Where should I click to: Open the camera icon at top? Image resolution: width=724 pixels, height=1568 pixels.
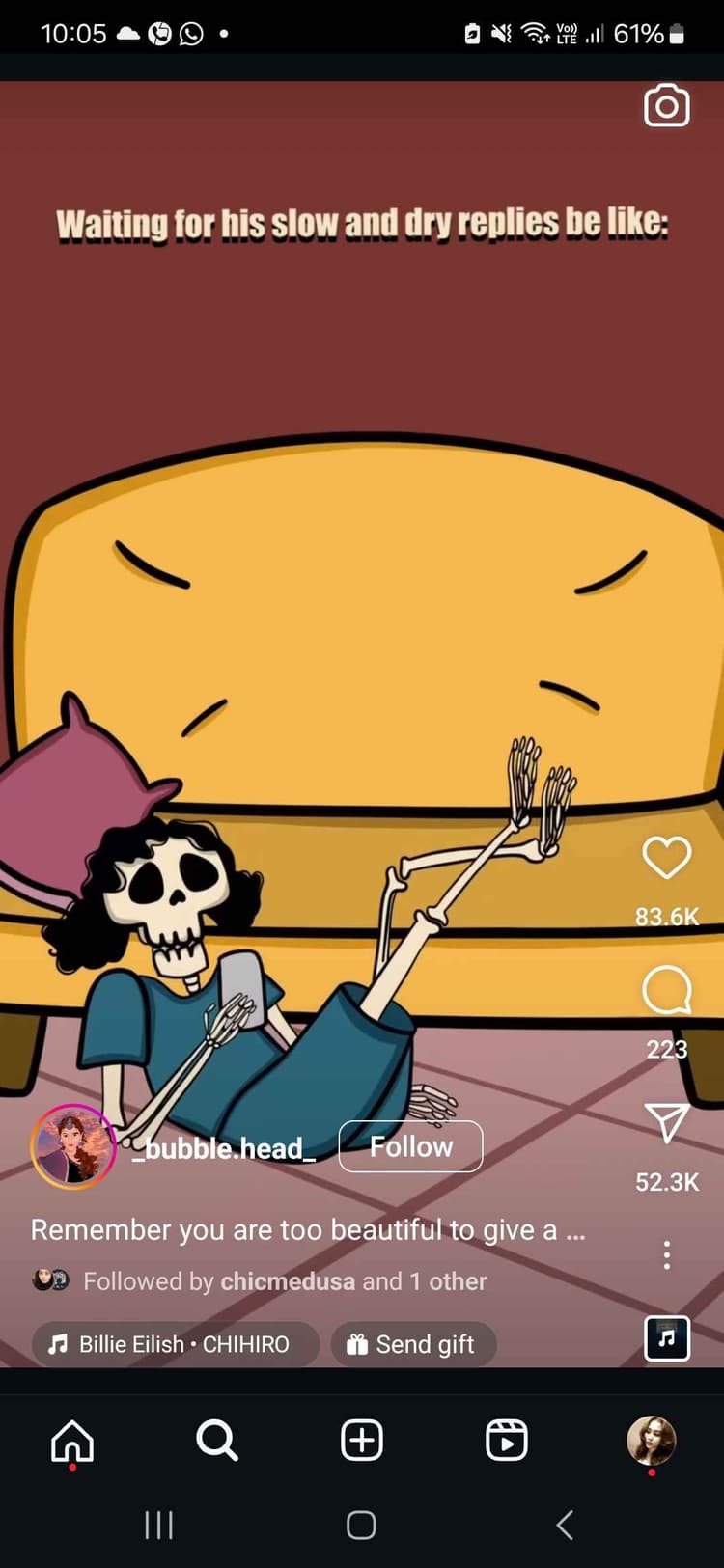(x=666, y=106)
